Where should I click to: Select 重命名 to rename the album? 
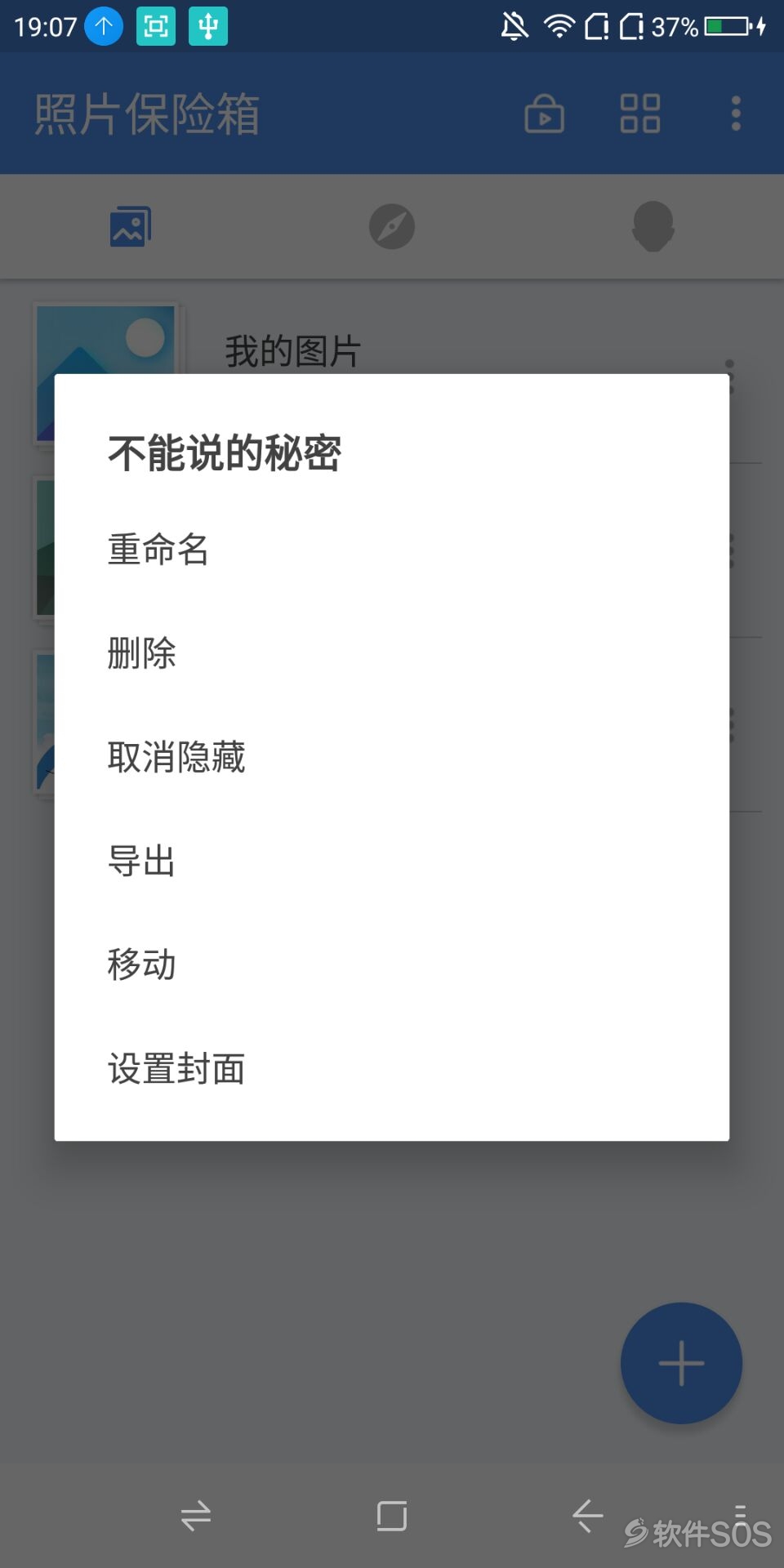[x=158, y=550]
